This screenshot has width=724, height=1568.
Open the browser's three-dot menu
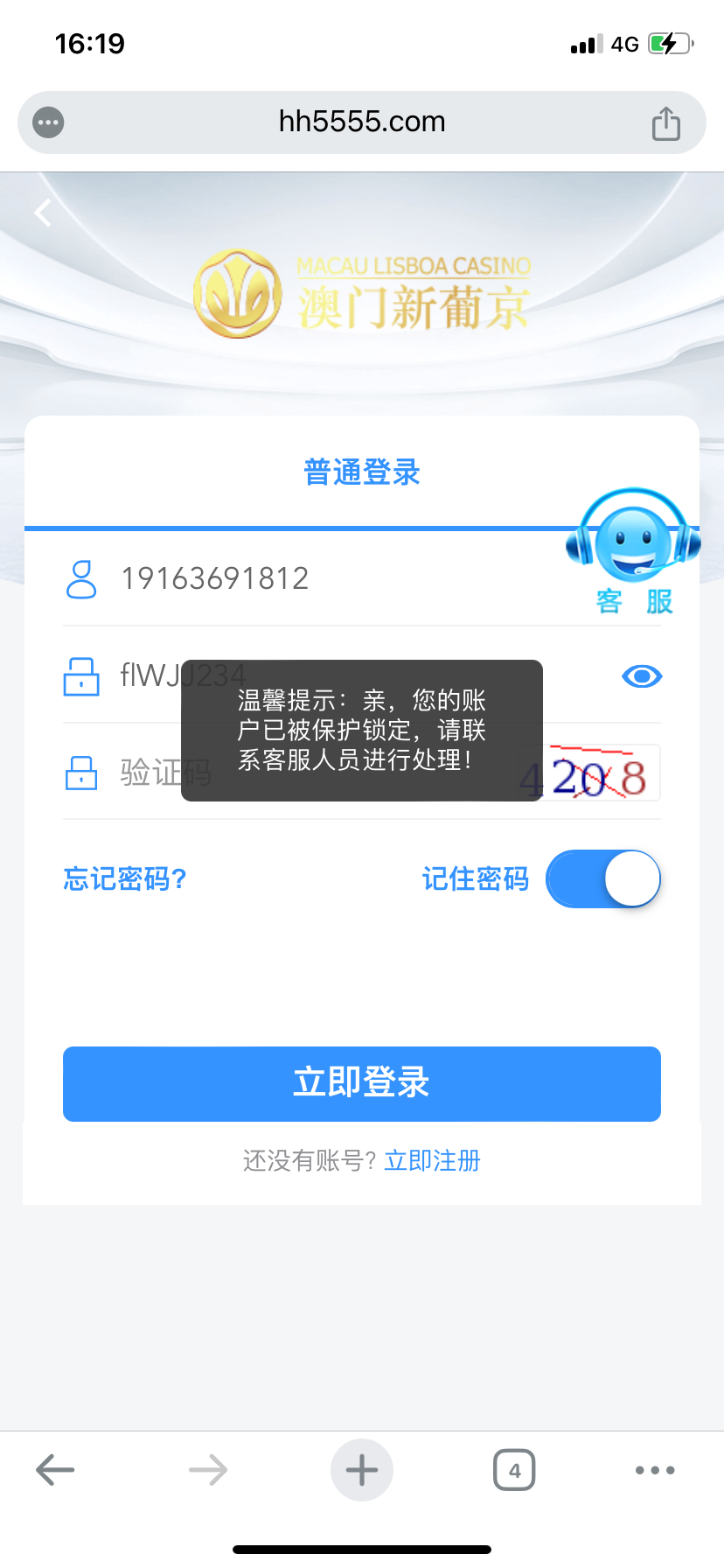coord(655,1470)
